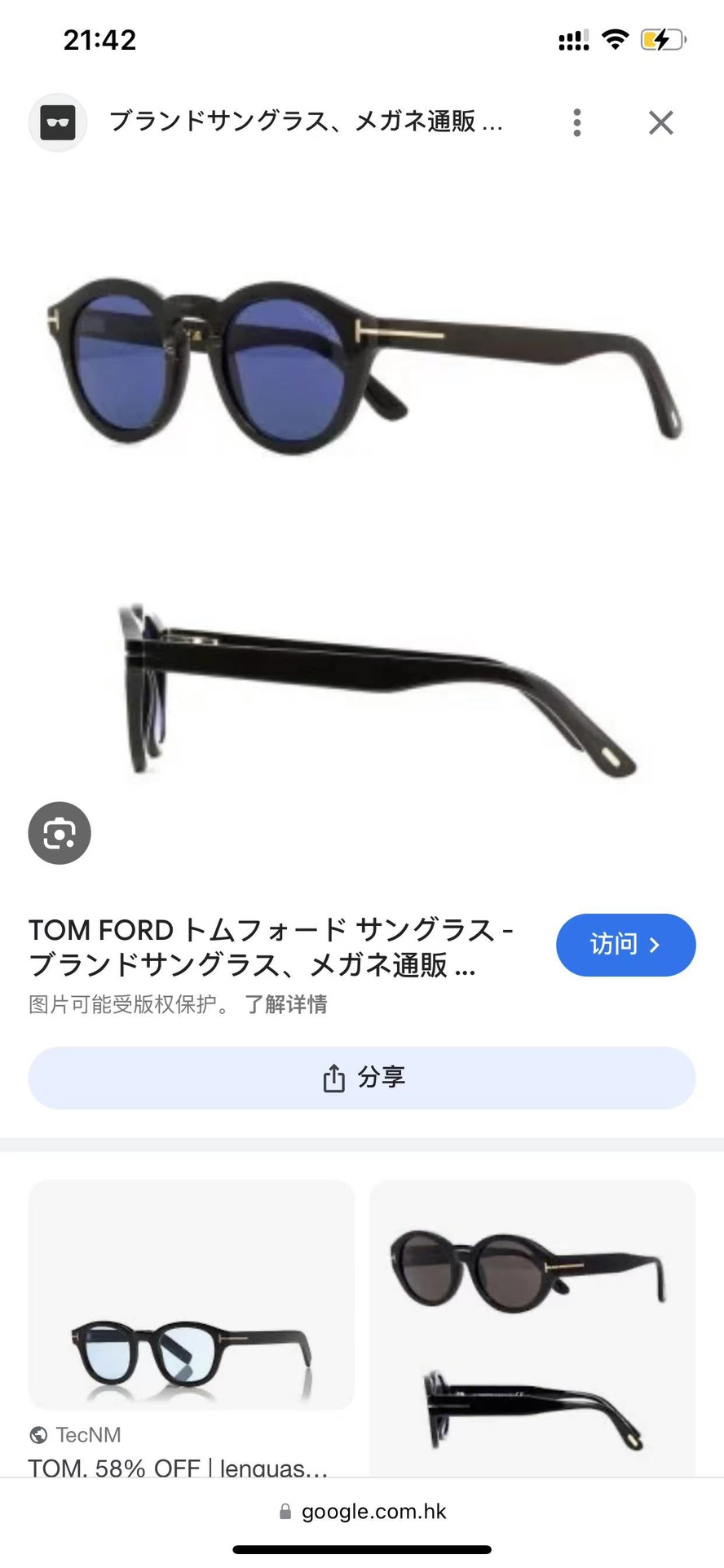Open the main blue-lens sunglasses image
This screenshot has width=724, height=1568.
point(362,522)
